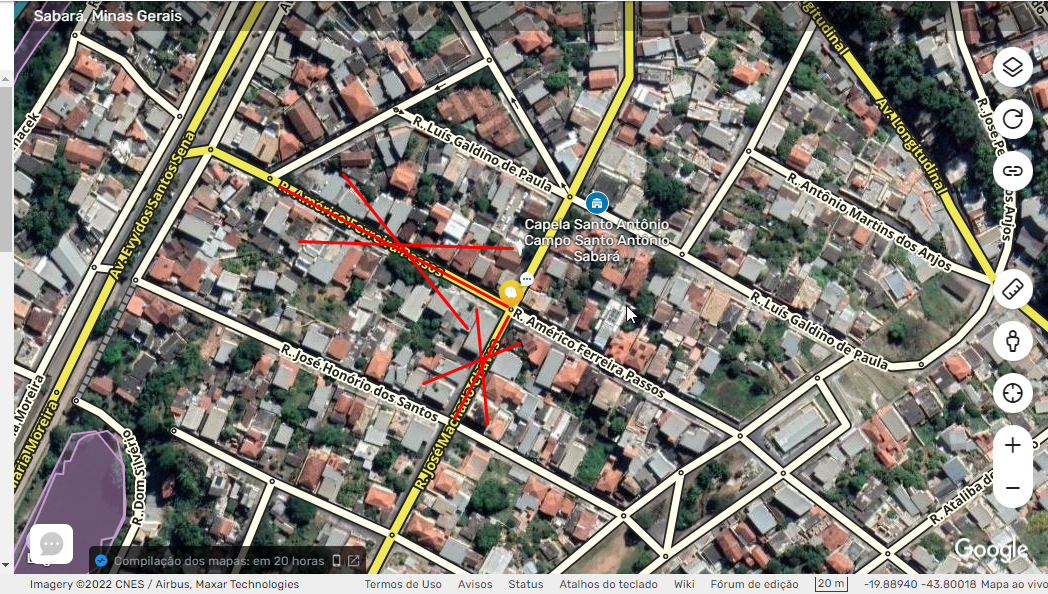The height and width of the screenshot is (594, 1048).
Task: Zoom in on the map
Action: coord(1012,445)
